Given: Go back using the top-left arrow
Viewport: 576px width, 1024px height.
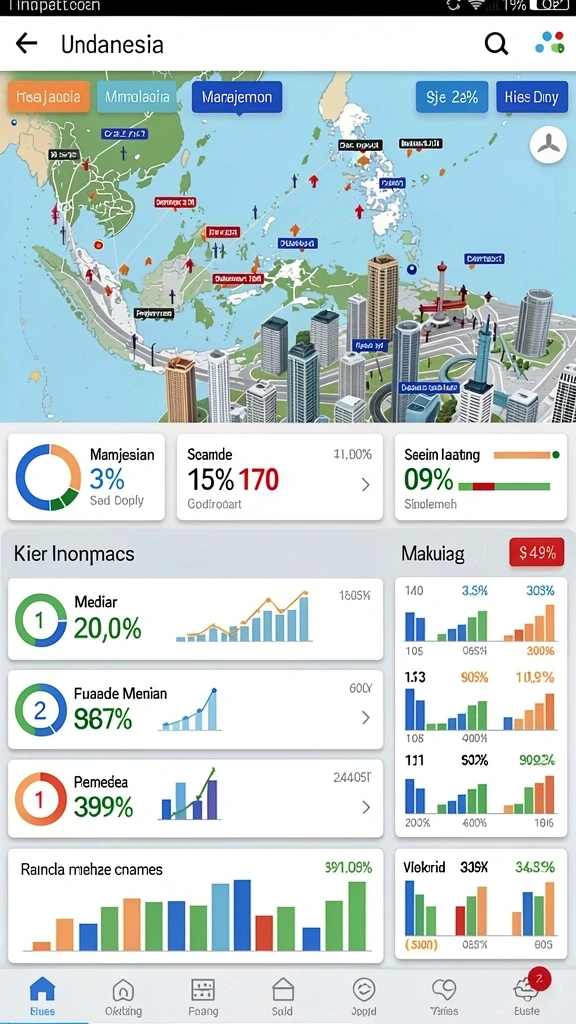Looking at the screenshot, I should (x=26, y=44).
